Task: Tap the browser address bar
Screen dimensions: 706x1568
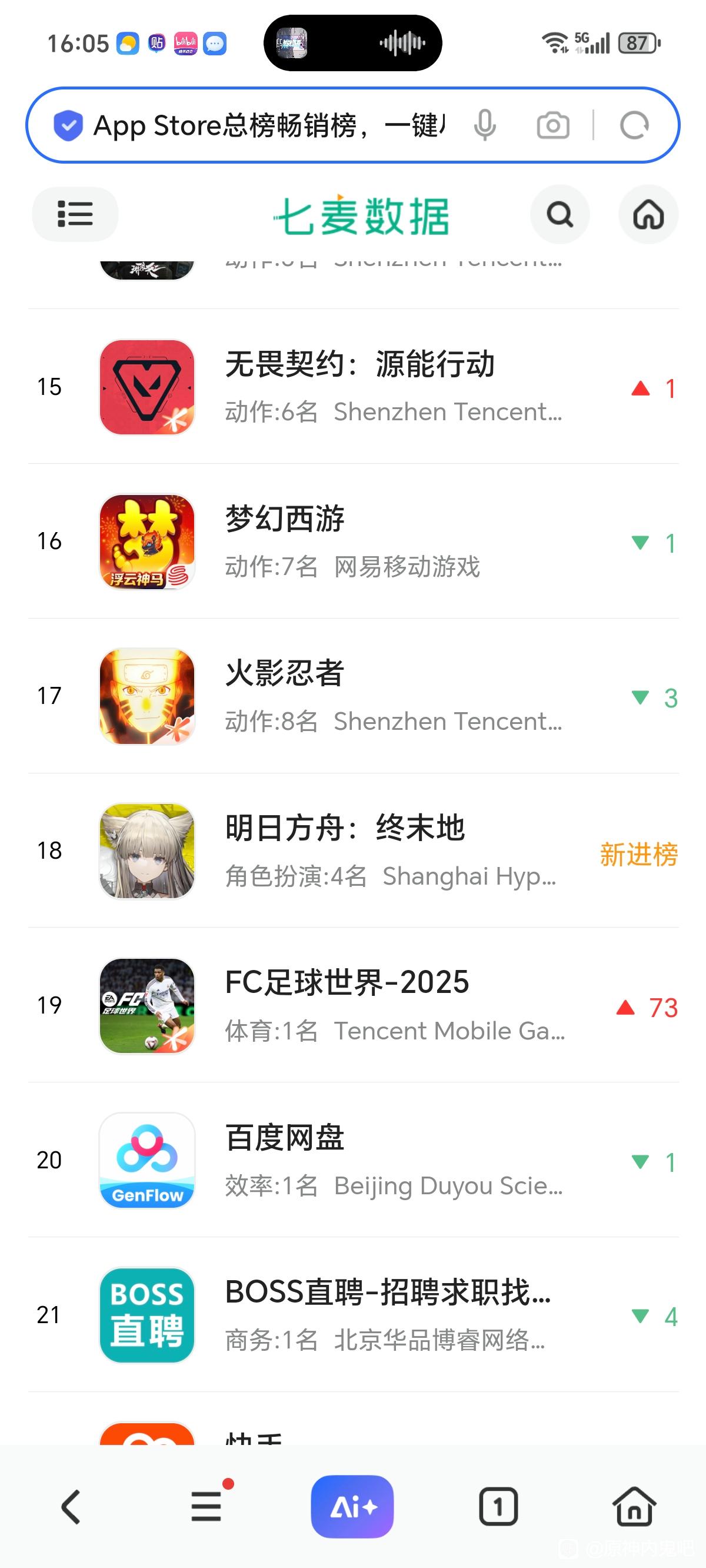Action: tap(268, 126)
